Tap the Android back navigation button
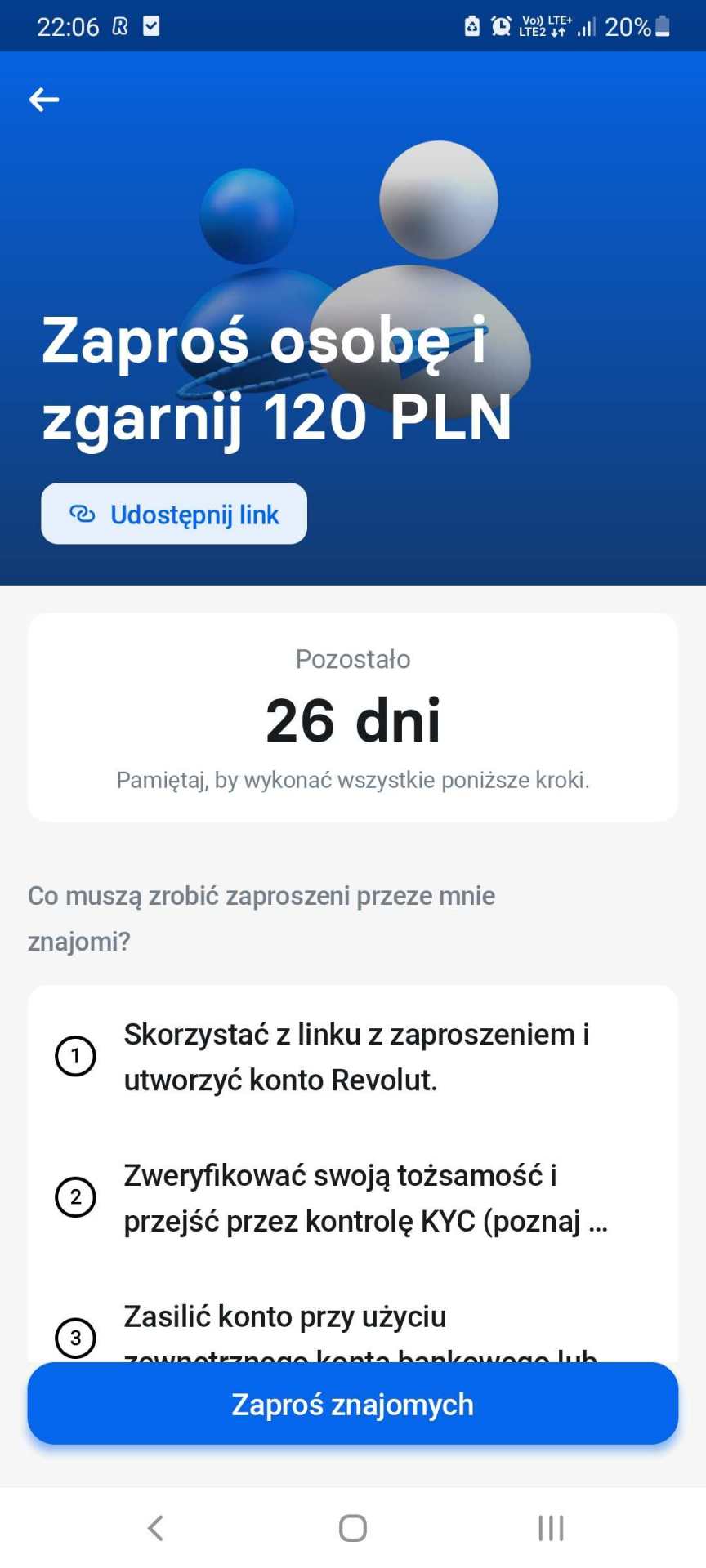The width and height of the screenshot is (706, 1568). 155,1526
